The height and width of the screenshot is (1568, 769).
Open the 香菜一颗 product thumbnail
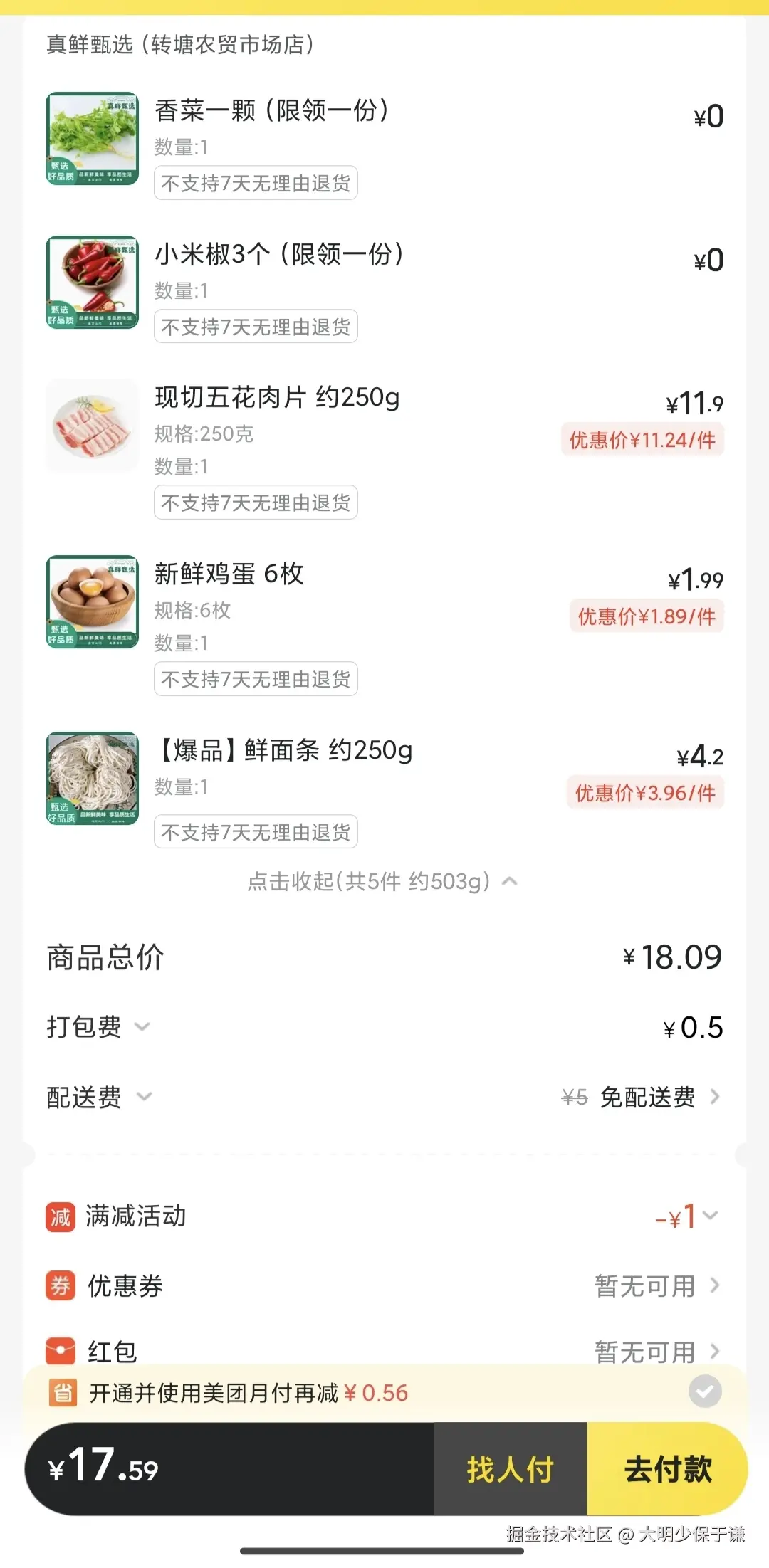click(93, 138)
